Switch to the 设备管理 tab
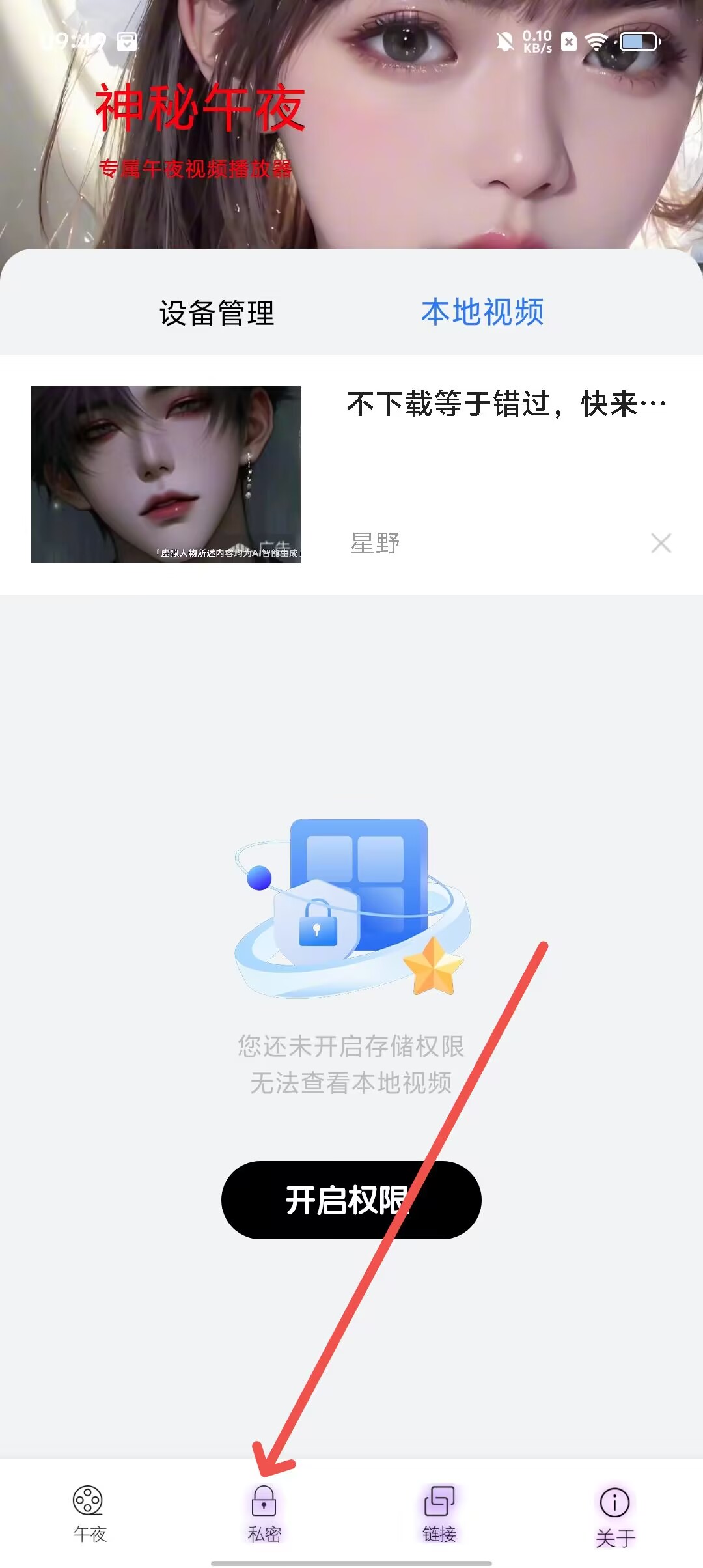The image size is (703, 1568). point(217,313)
